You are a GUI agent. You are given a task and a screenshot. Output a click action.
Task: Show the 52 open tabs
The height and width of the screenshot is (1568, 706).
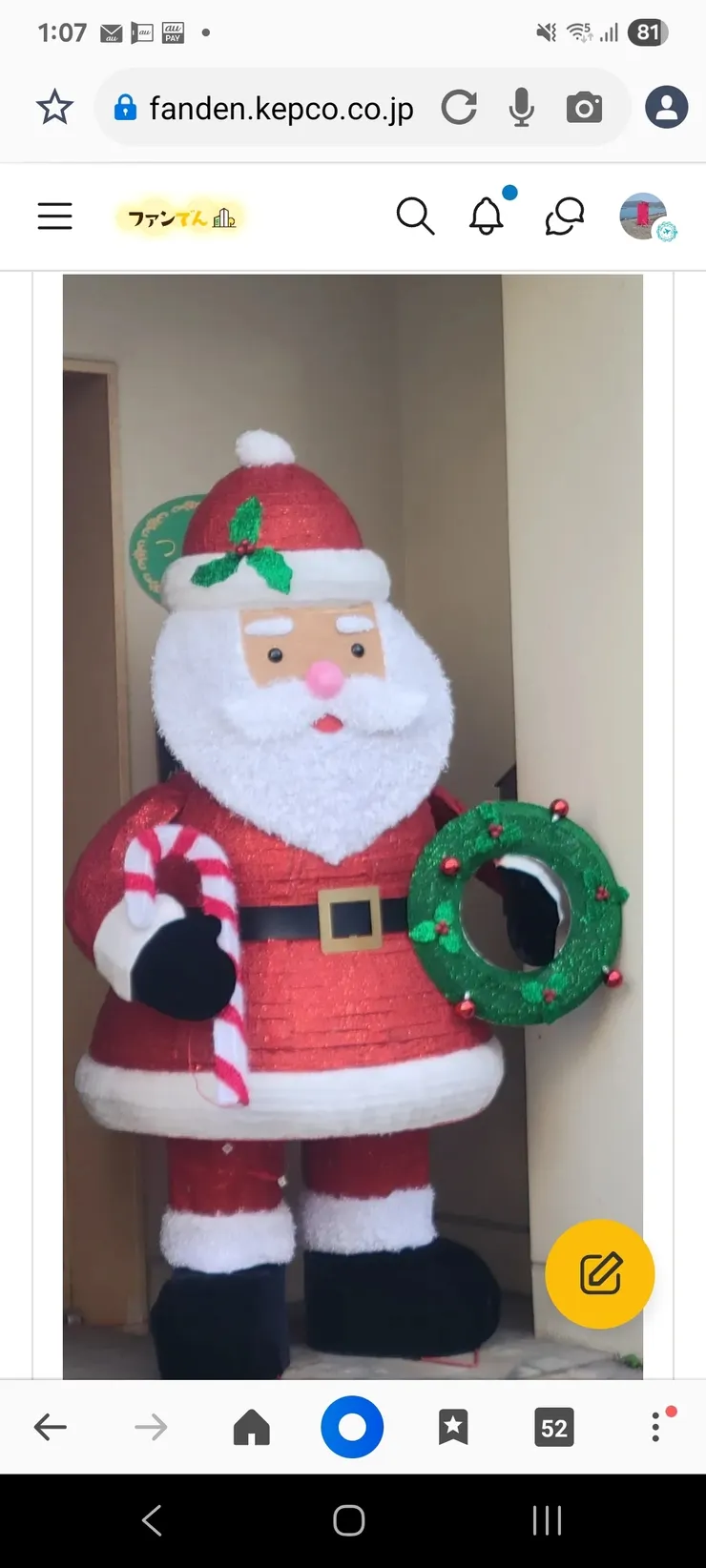(x=554, y=1428)
